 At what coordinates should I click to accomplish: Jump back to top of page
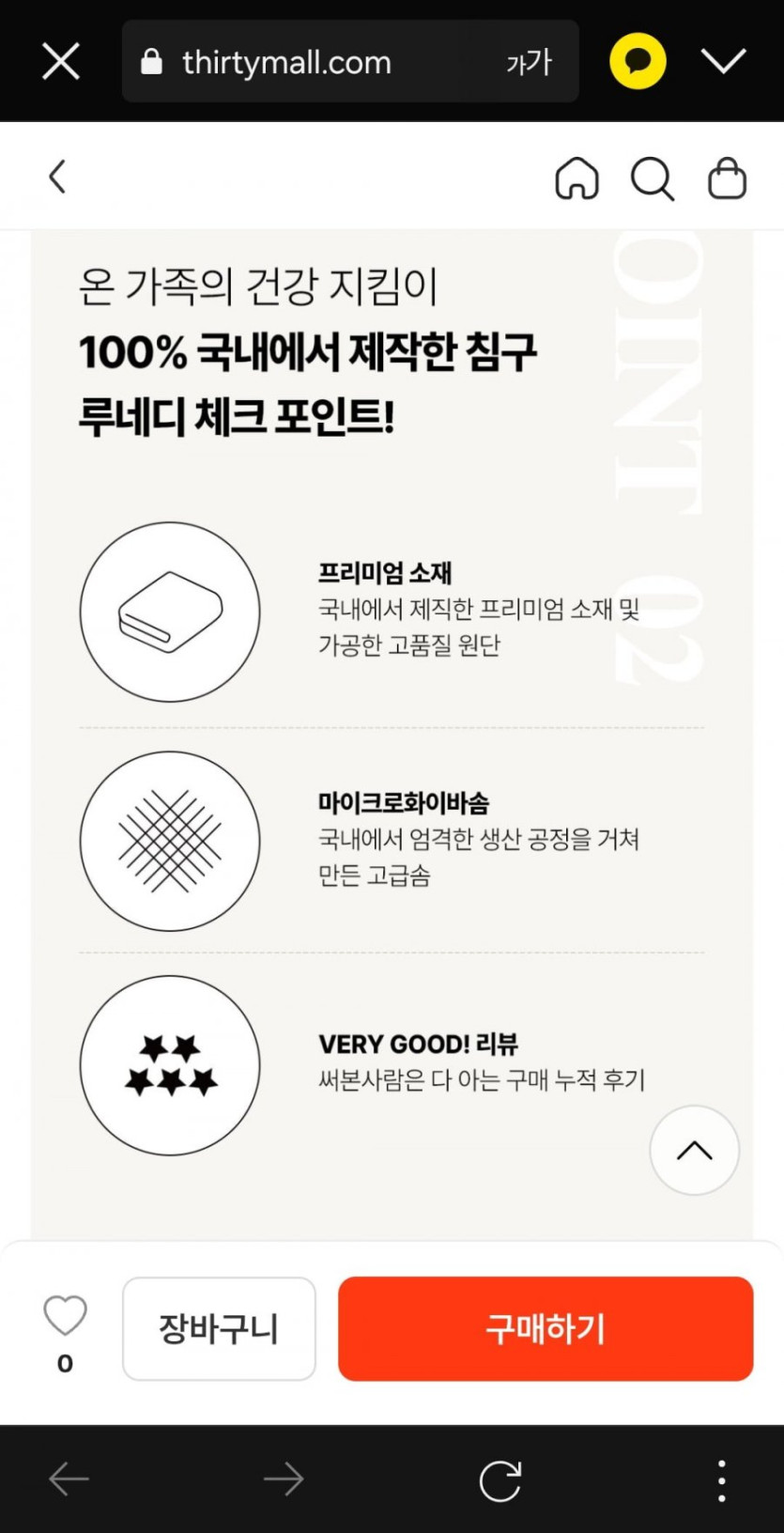[x=694, y=1150]
